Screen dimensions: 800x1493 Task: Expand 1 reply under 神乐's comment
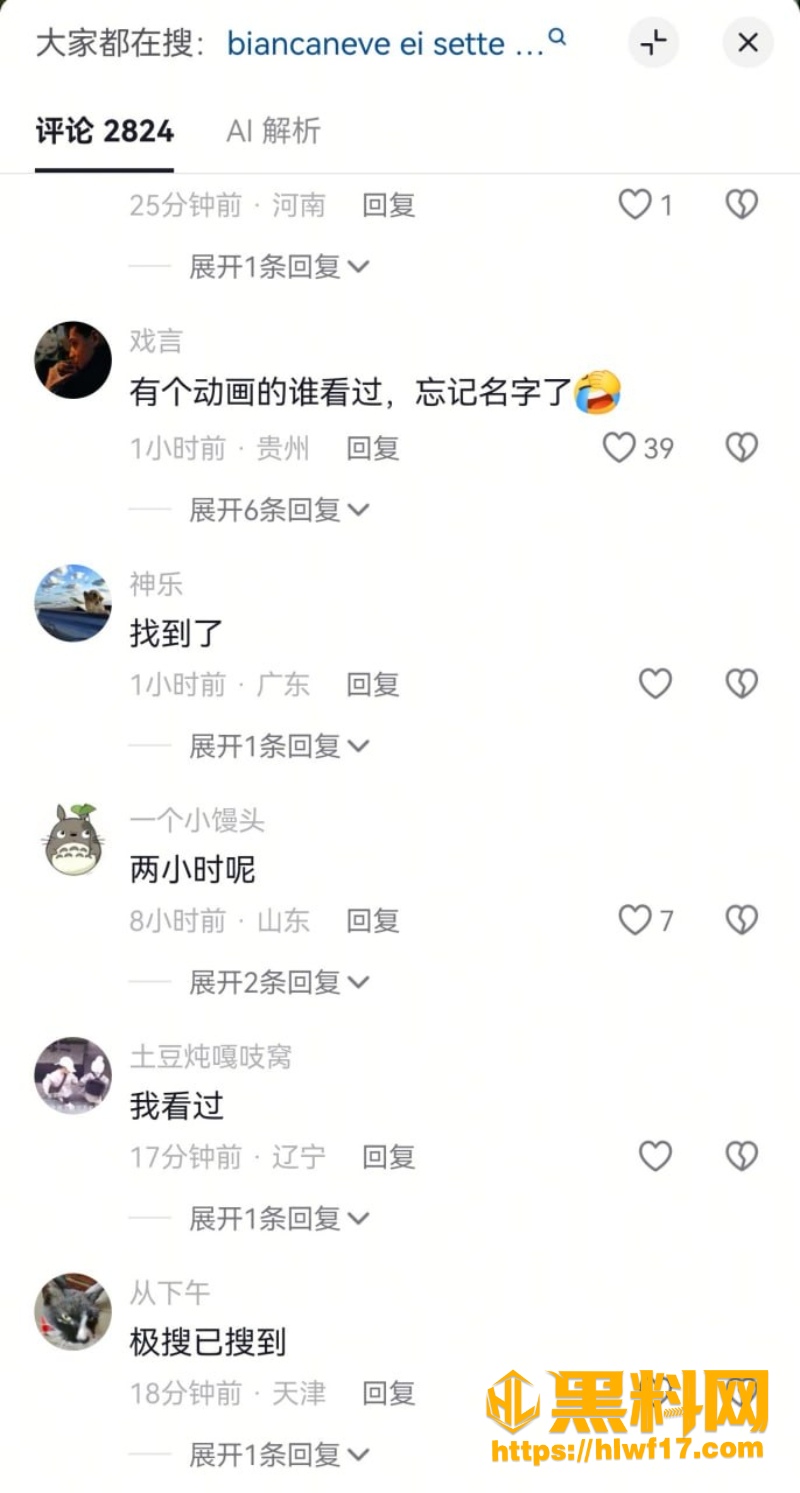pyautogui.click(x=279, y=745)
